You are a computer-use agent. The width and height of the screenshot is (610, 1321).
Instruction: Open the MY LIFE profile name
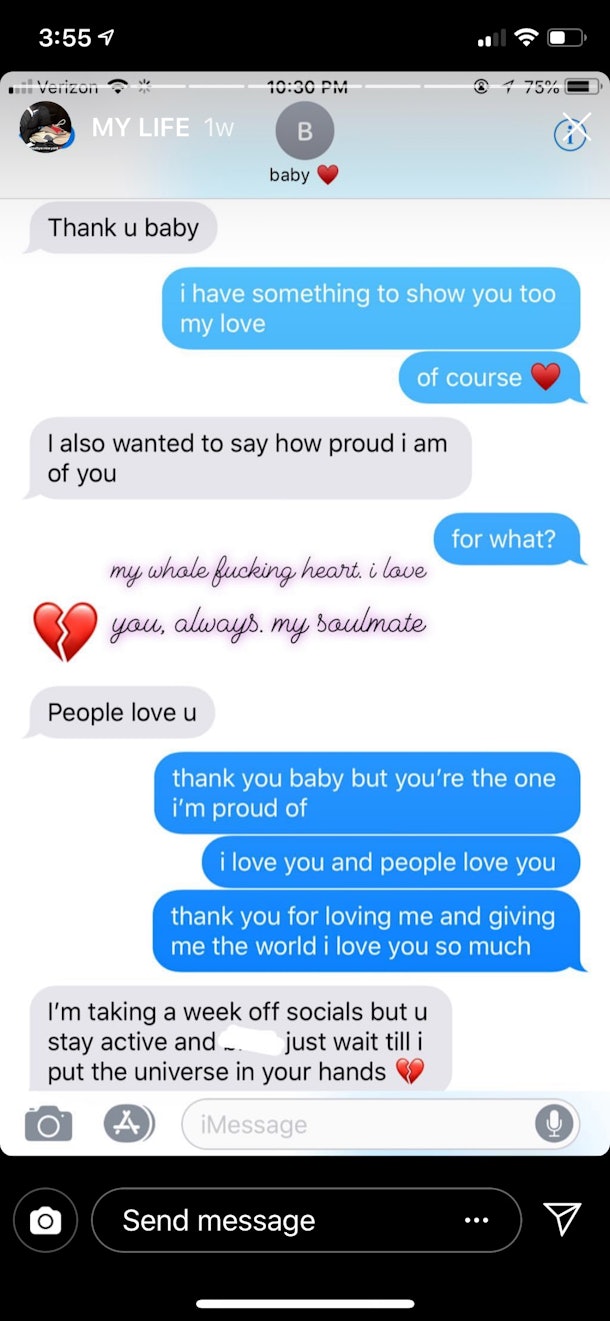[x=140, y=128]
